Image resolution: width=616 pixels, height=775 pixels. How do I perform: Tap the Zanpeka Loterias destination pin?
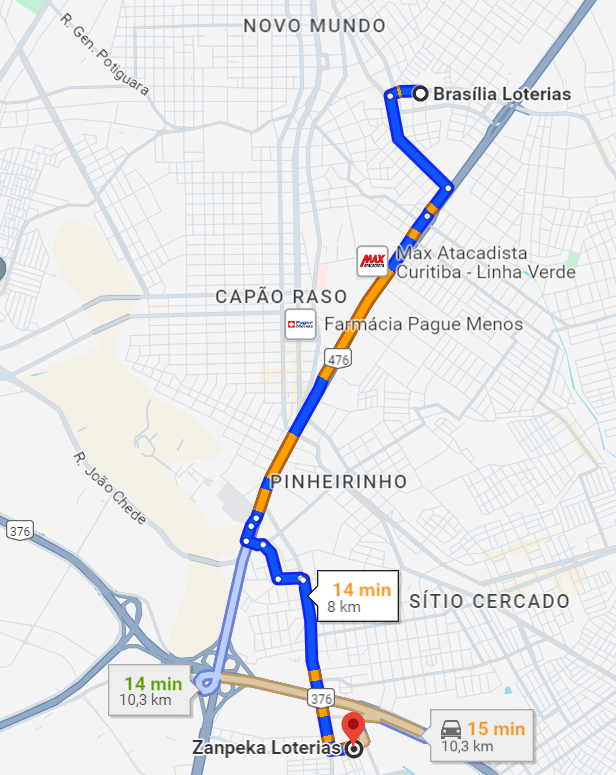pyautogui.click(x=353, y=729)
